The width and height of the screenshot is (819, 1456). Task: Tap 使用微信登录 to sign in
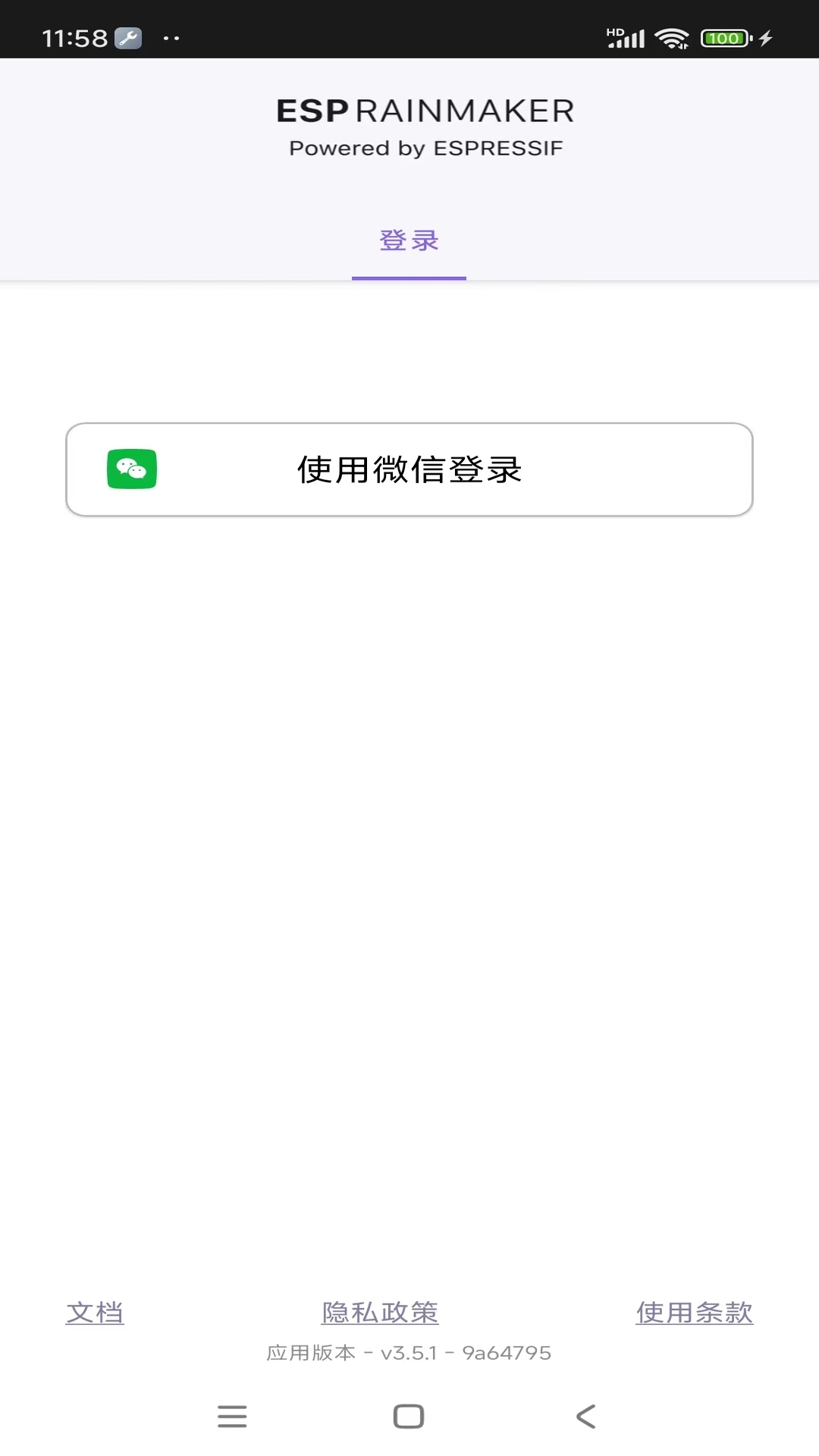(x=409, y=469)
